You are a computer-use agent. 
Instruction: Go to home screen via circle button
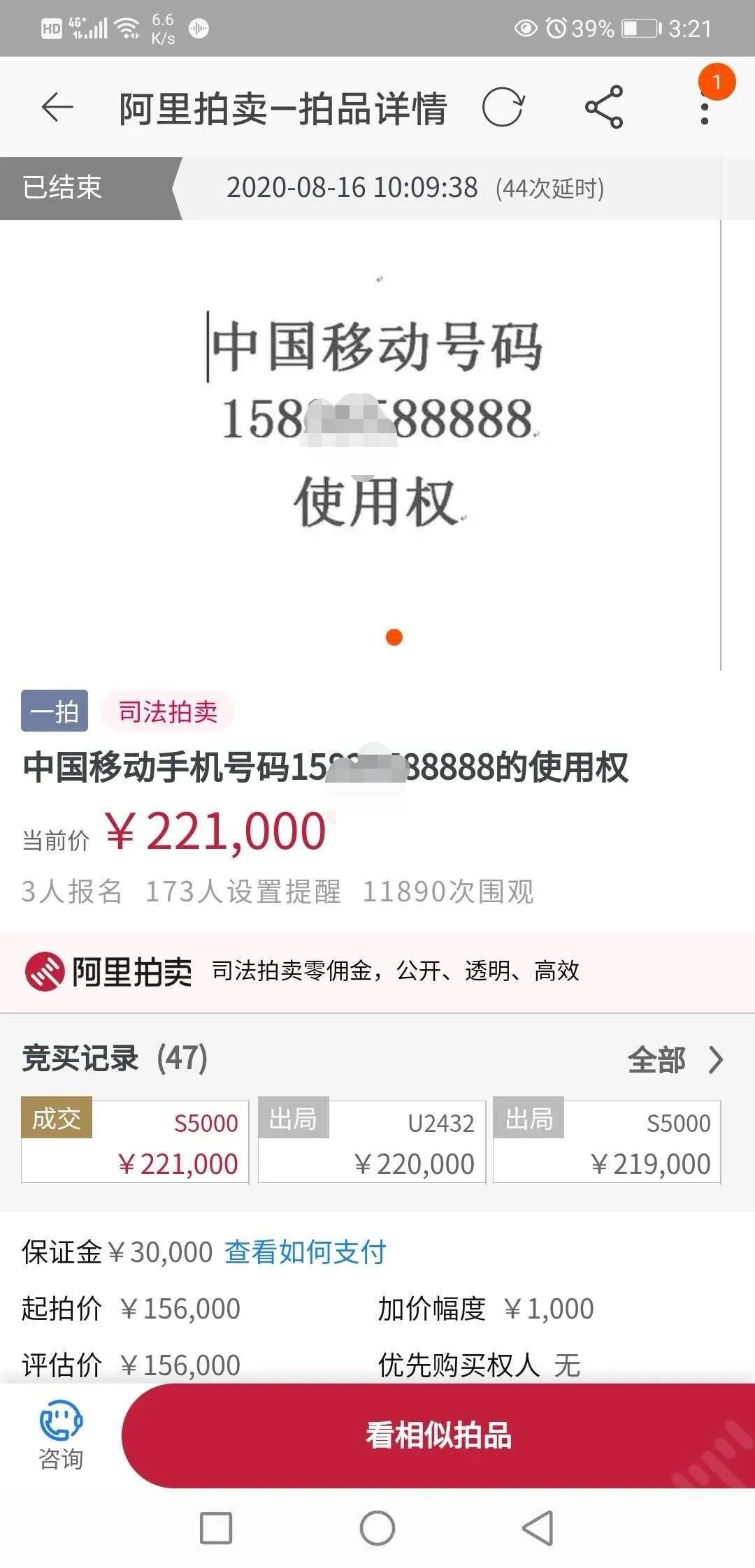[377, 1528]
